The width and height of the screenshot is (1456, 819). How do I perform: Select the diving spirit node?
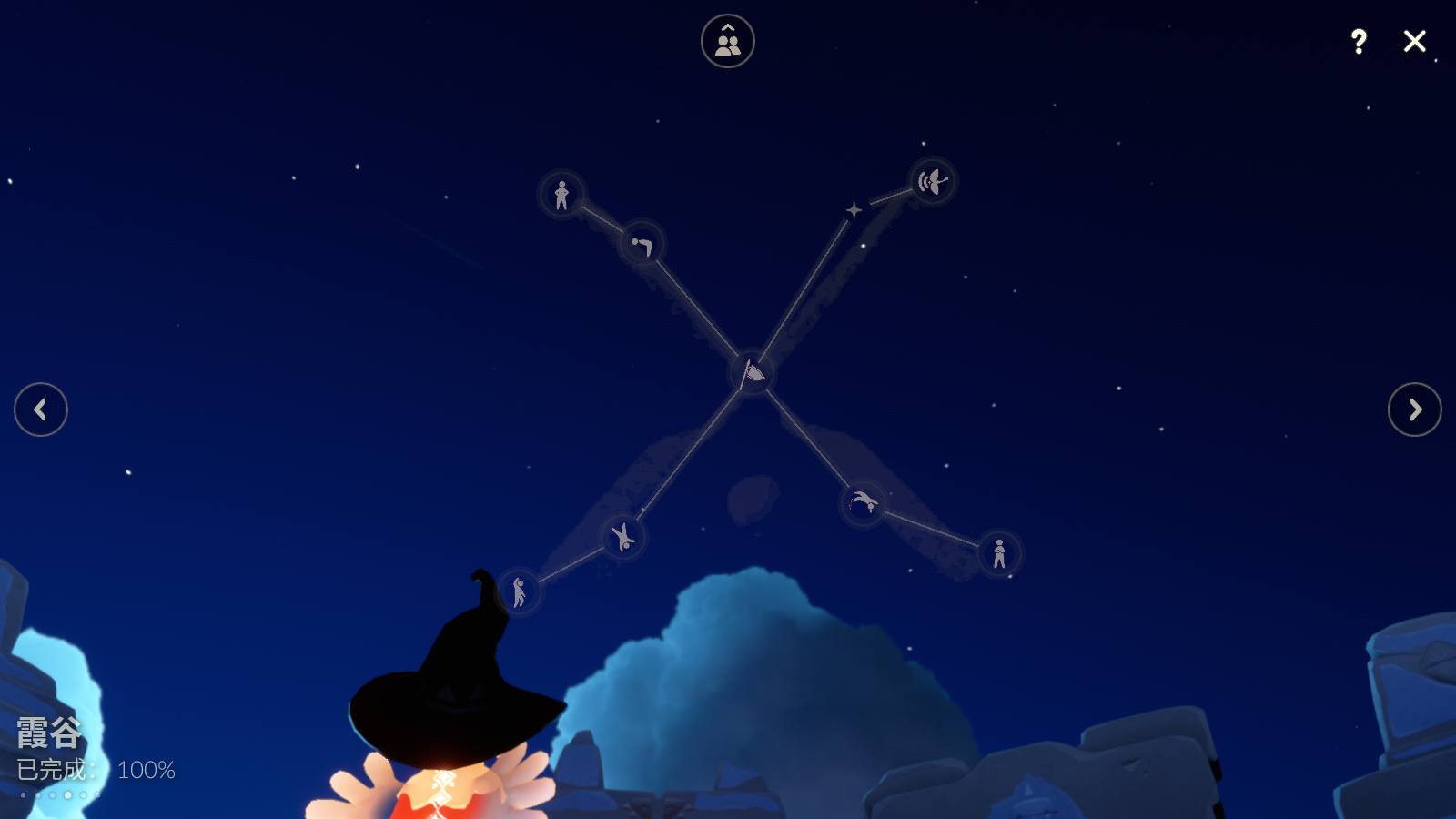pyautogui.click(x=863, y=502)
